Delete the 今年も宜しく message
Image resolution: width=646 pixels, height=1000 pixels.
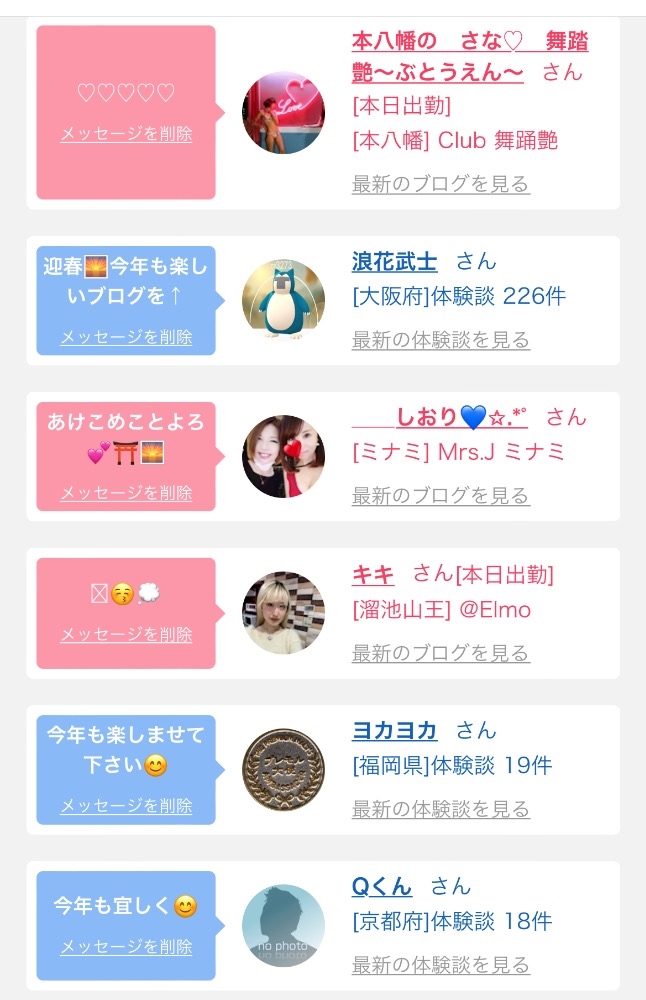(x=126, y=947)
